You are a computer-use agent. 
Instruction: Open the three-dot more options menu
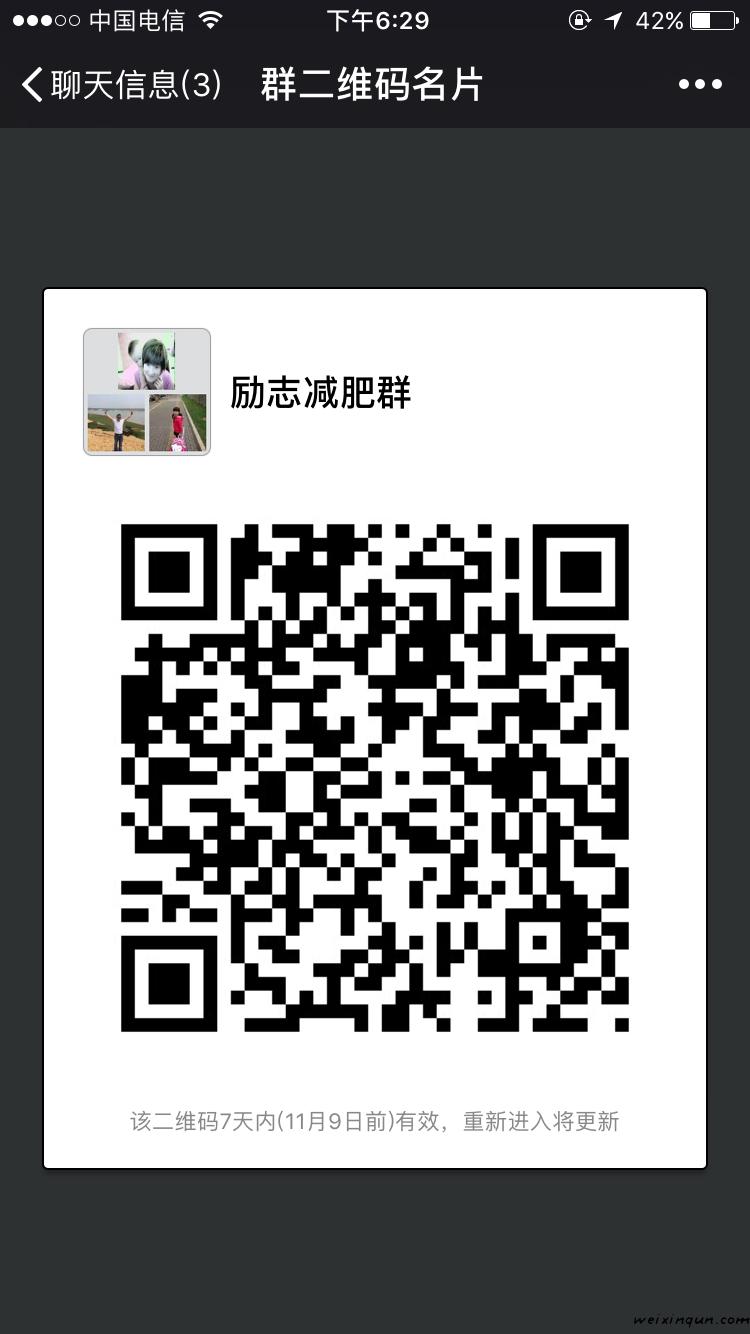[700, 85]
